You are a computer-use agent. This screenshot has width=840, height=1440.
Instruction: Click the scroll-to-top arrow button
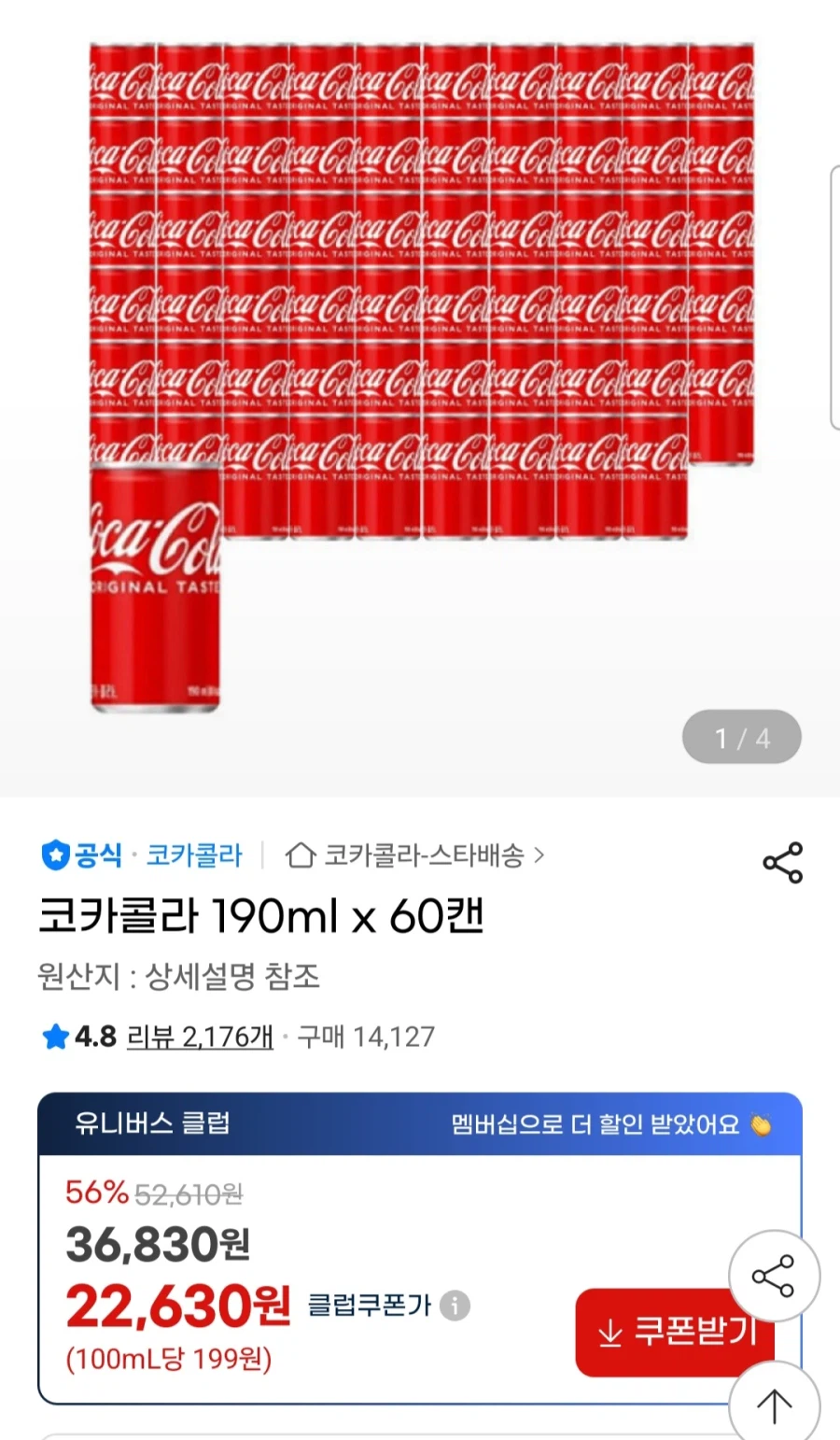coord(773,1405)
